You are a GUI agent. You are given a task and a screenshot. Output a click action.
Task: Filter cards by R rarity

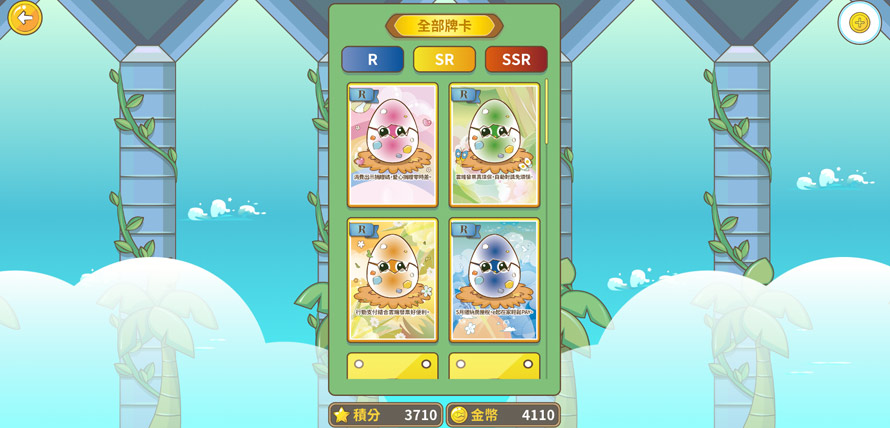tap(372, 59)
